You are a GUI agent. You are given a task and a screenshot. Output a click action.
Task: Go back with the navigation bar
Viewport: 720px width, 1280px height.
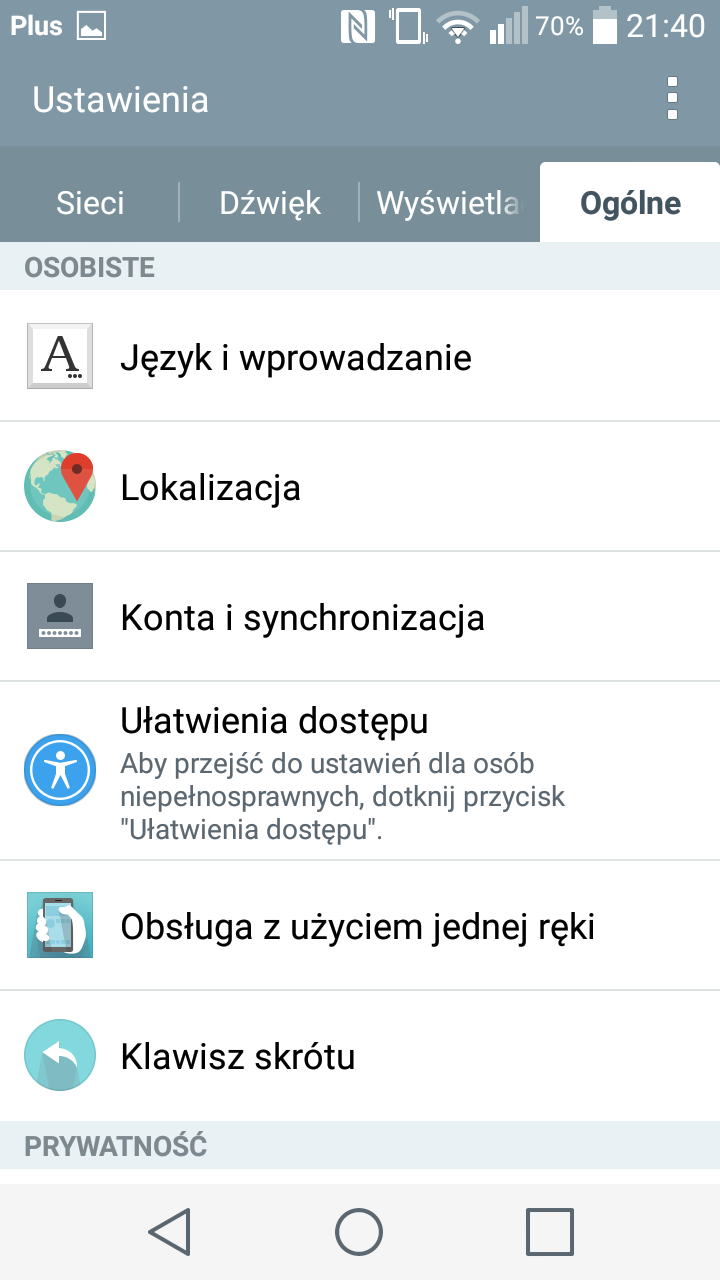169,1231
